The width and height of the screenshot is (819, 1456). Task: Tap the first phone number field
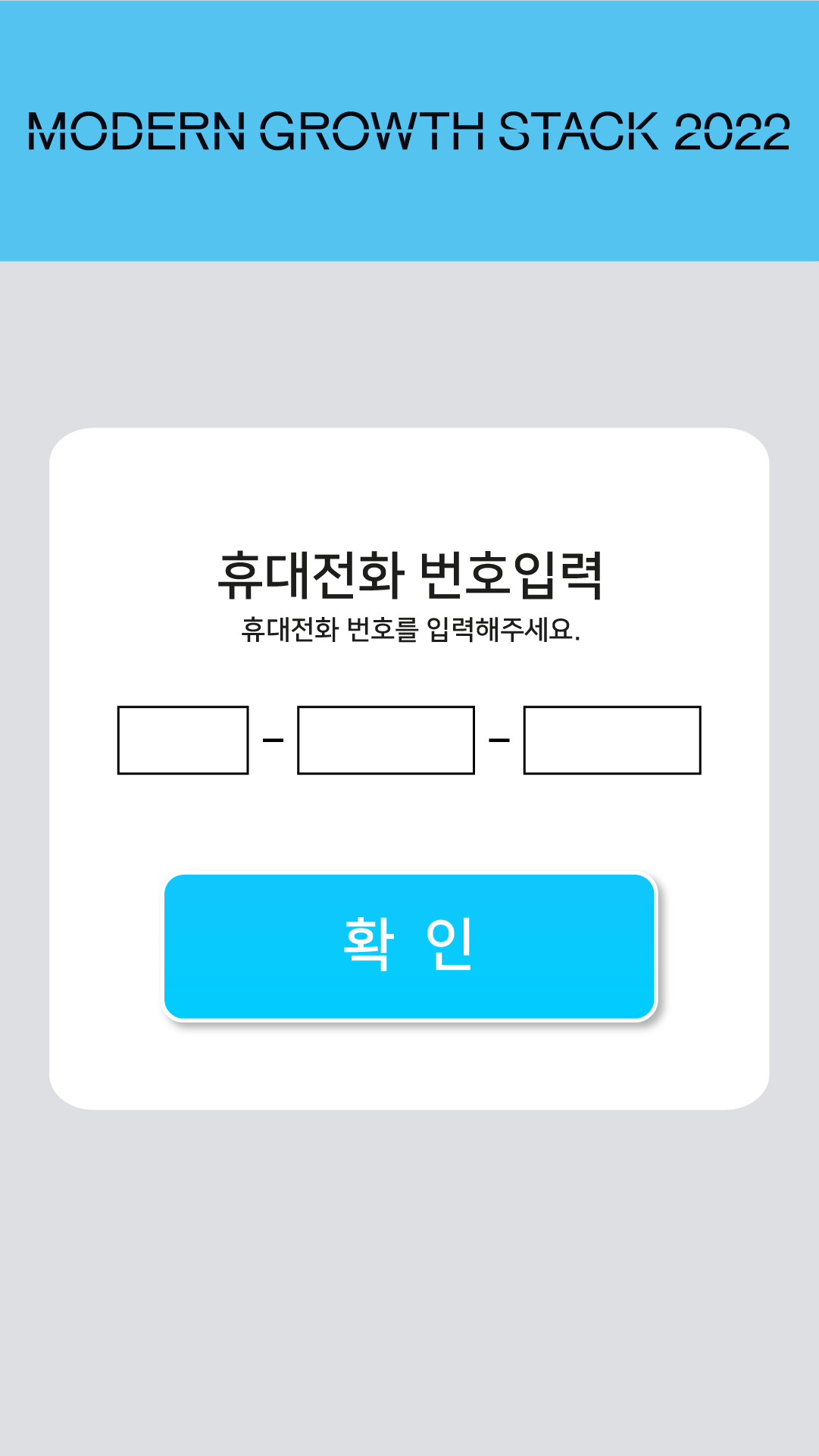click(183, 740)
